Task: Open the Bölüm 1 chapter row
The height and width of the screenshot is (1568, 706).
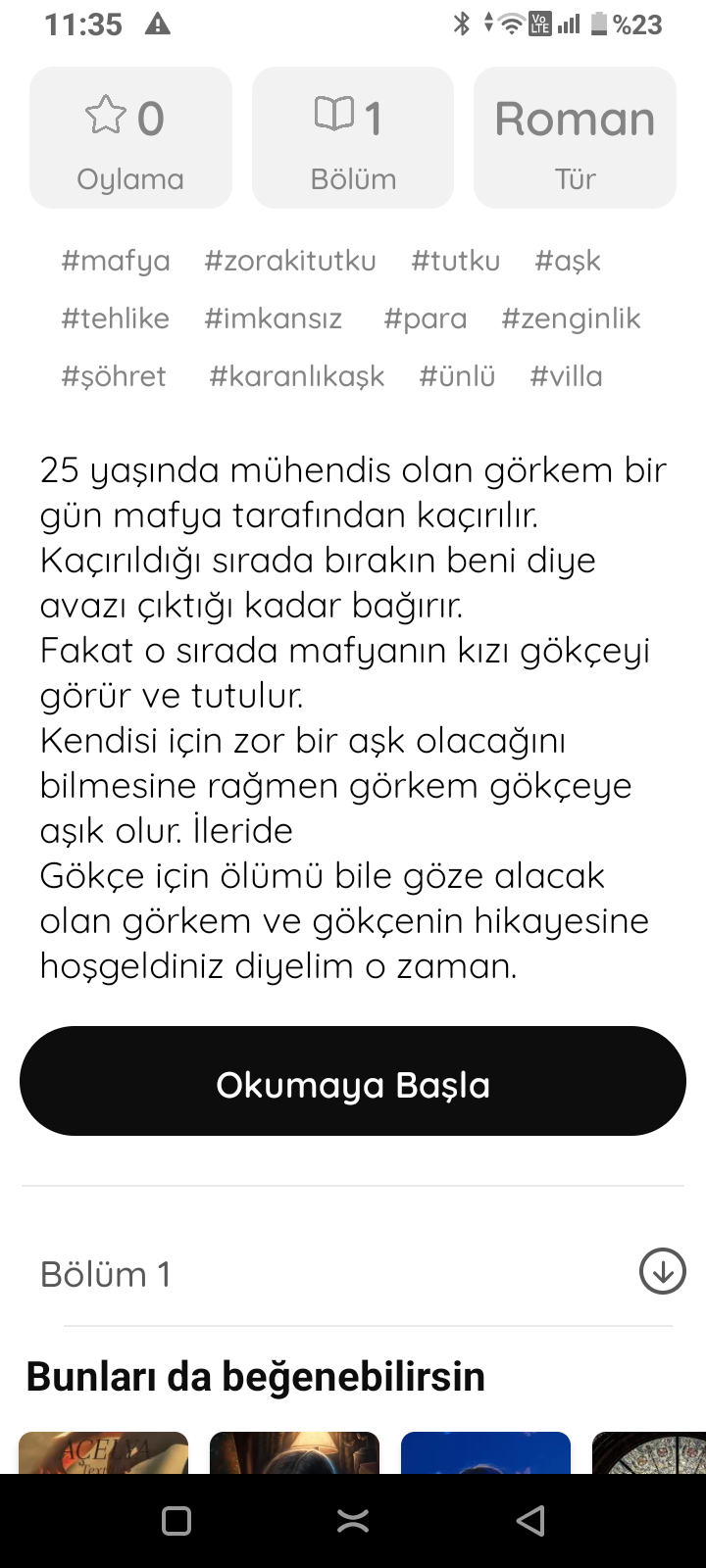Action: 353,1274
